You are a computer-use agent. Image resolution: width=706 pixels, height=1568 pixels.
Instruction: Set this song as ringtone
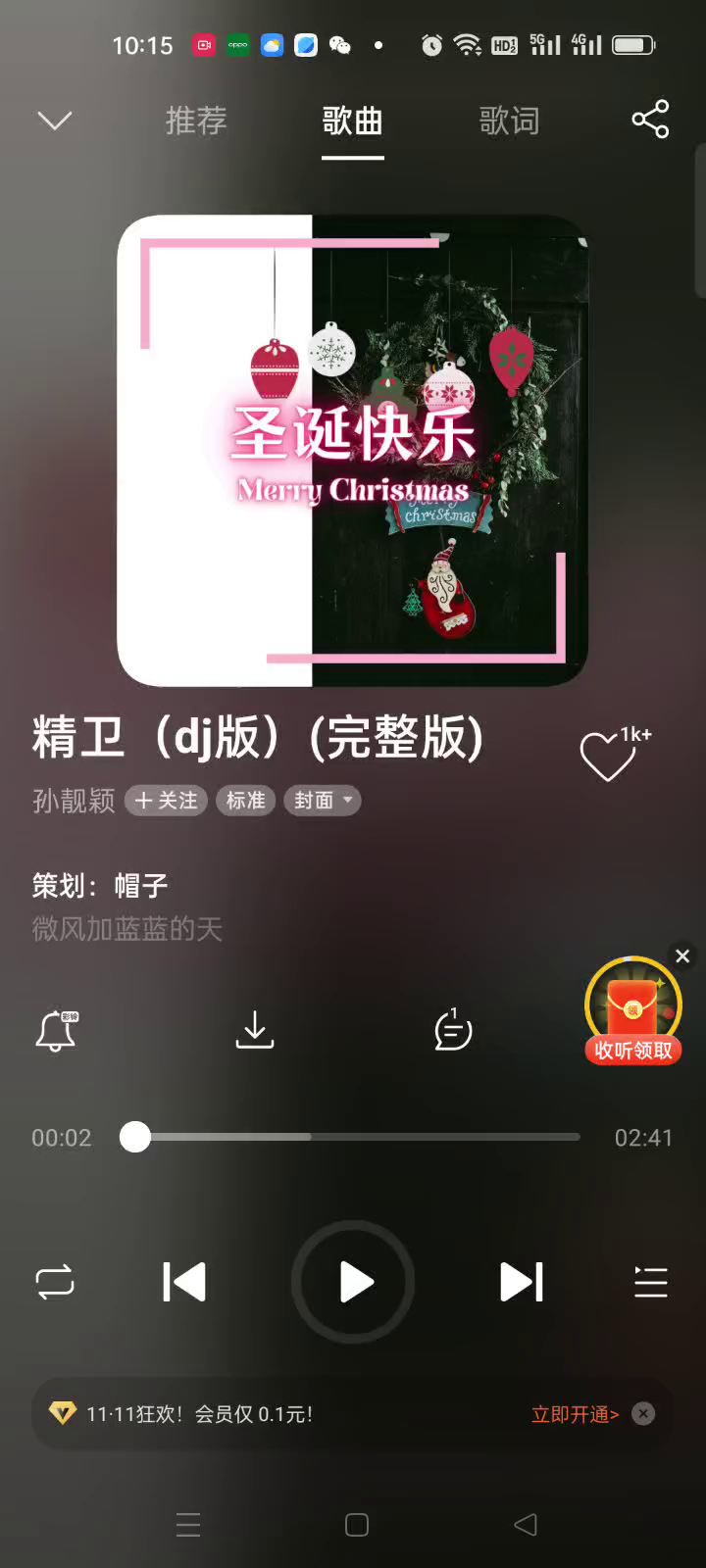57,1031
